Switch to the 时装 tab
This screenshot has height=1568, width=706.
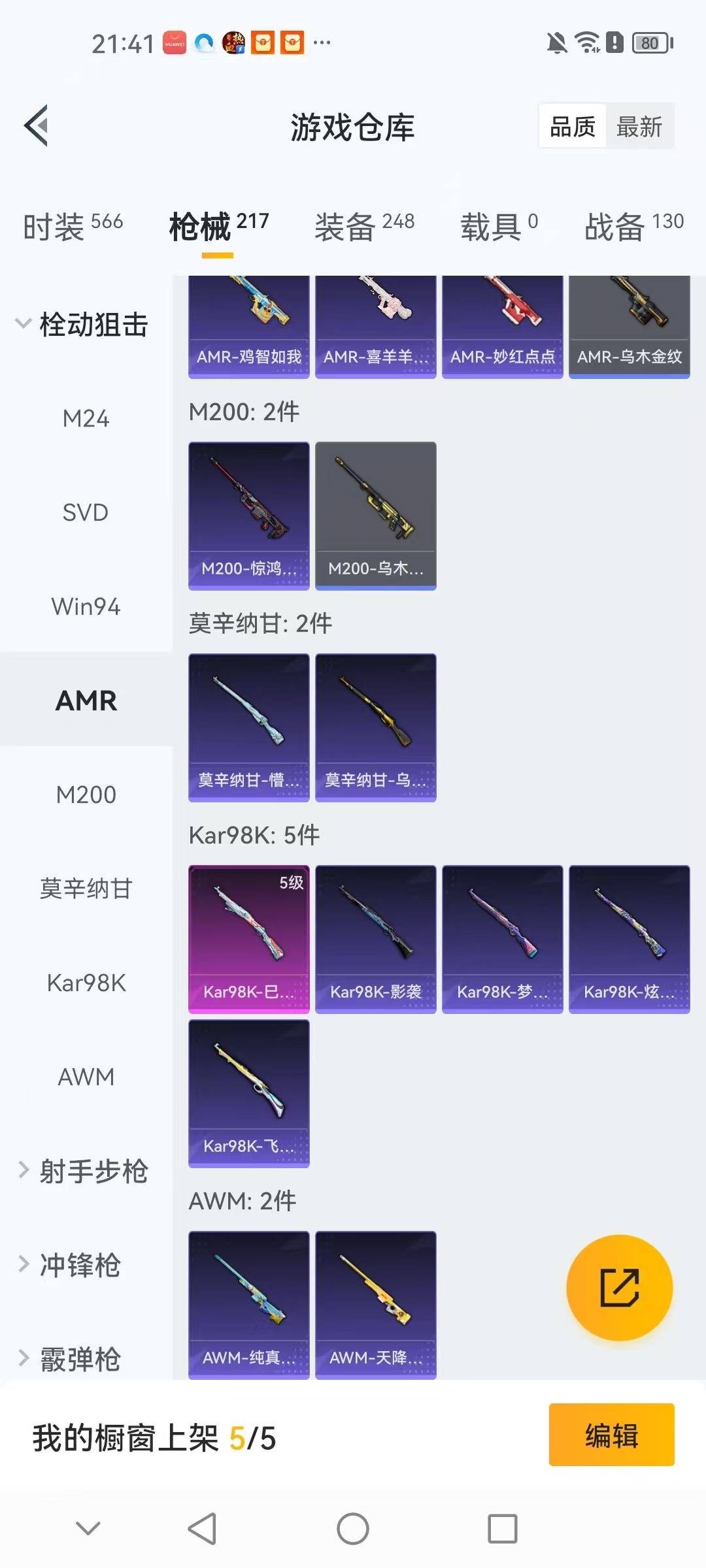pyautogui.click(x=73, y=227)
